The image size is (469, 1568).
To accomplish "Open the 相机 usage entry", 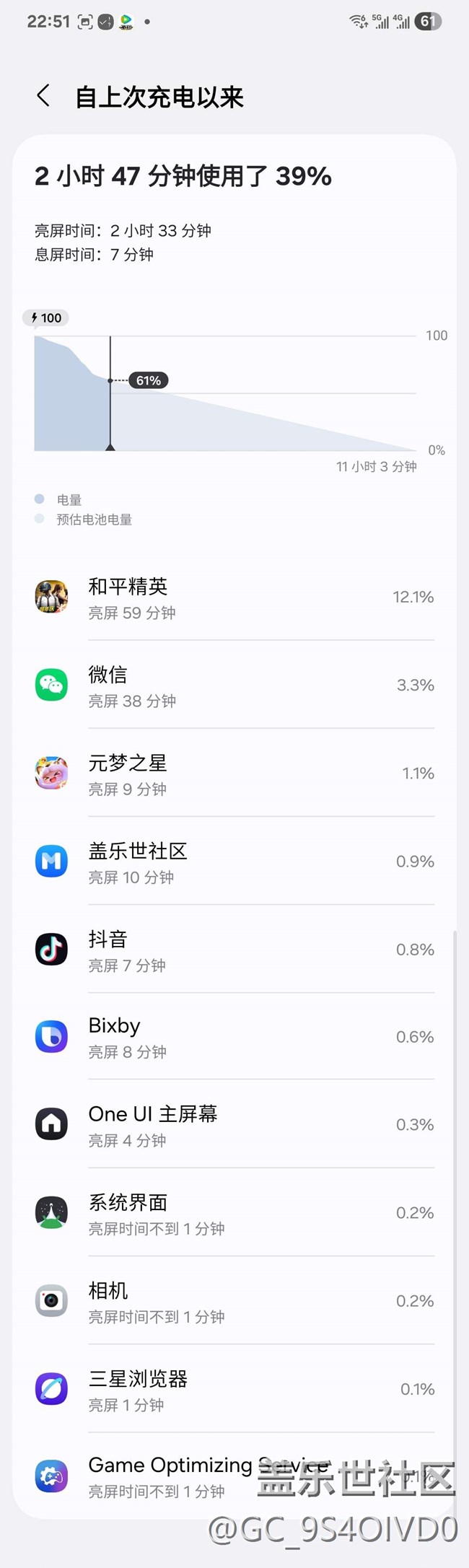I will 234,1301.
